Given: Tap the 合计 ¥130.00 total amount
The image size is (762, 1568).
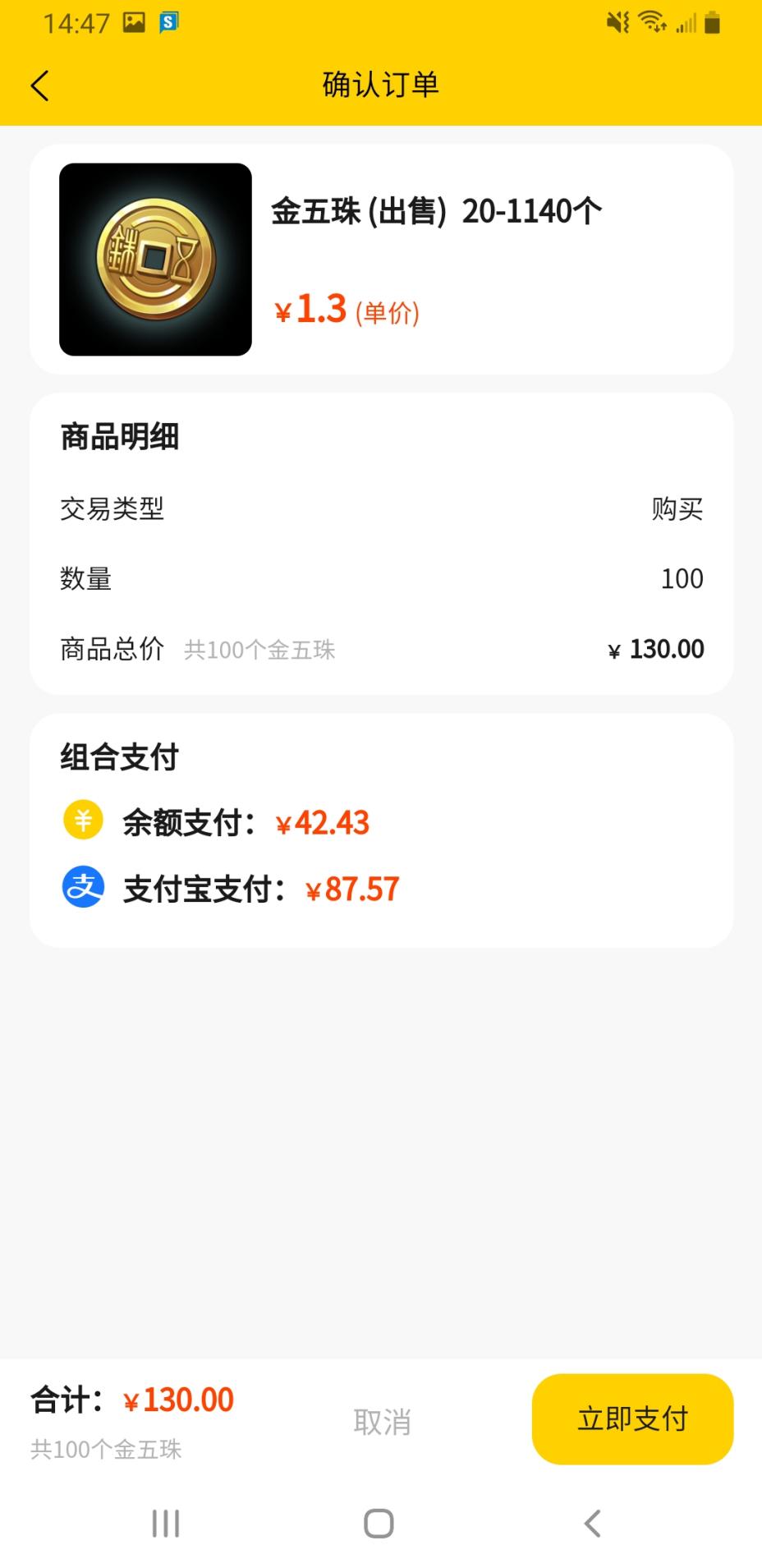Looking at the screenshot, I should pyautogui.click(x=131, y=1399).
